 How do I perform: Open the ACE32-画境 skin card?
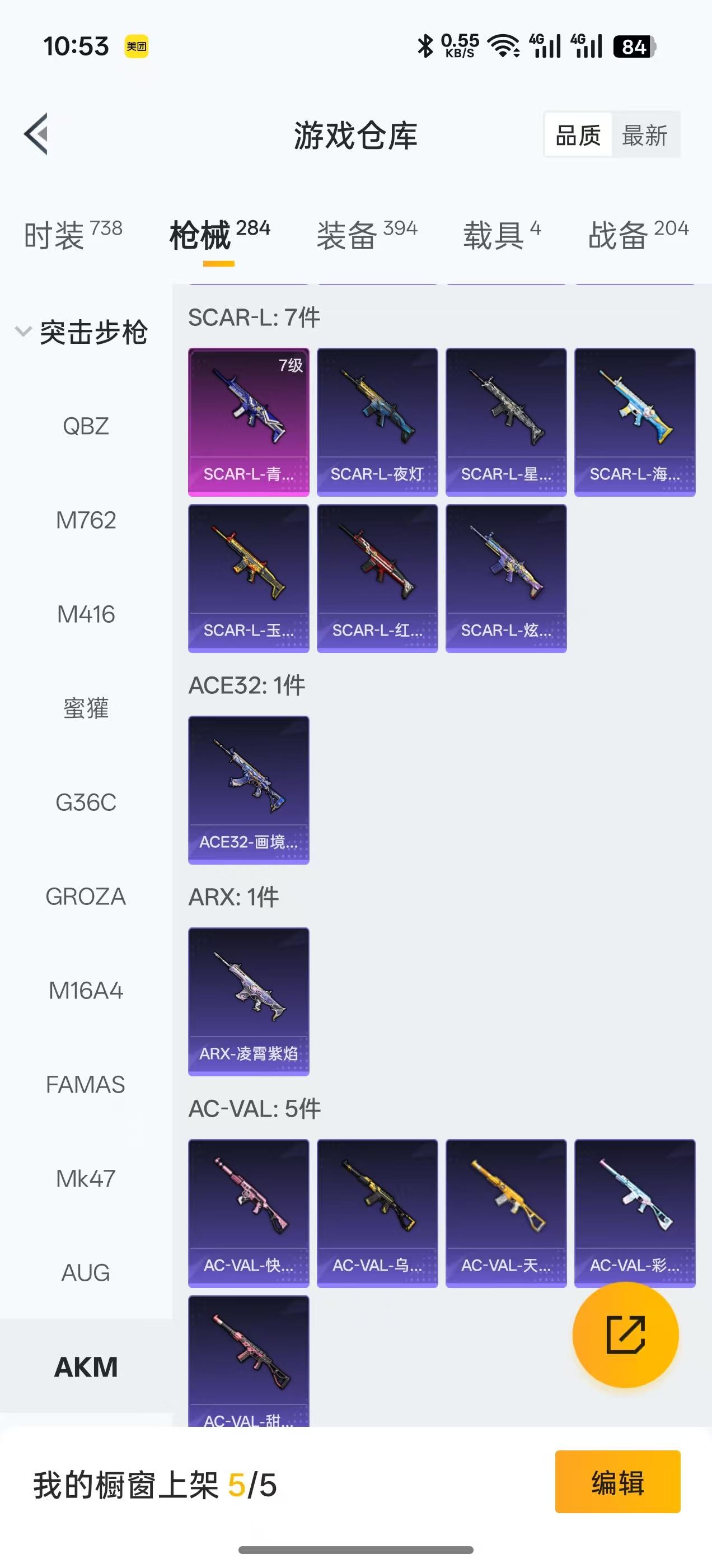[x=249, y=790]
